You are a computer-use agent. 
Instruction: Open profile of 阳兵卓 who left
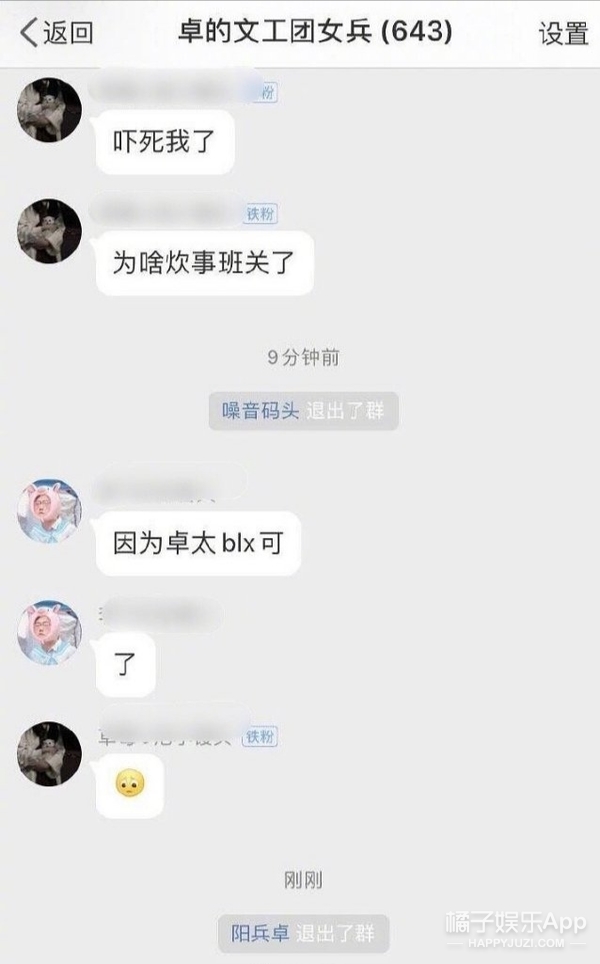click(x=260, y=933)
